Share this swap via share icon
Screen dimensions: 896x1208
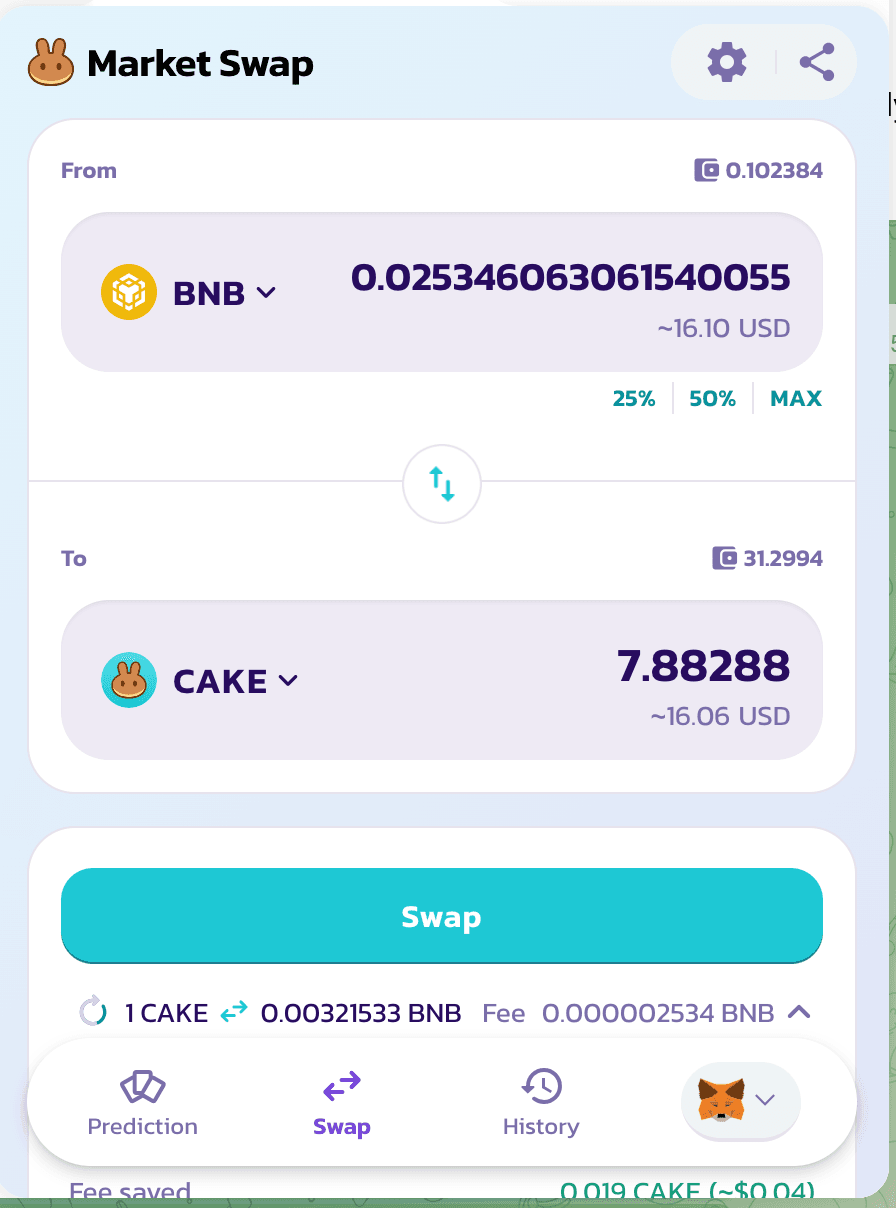point(817,63)
